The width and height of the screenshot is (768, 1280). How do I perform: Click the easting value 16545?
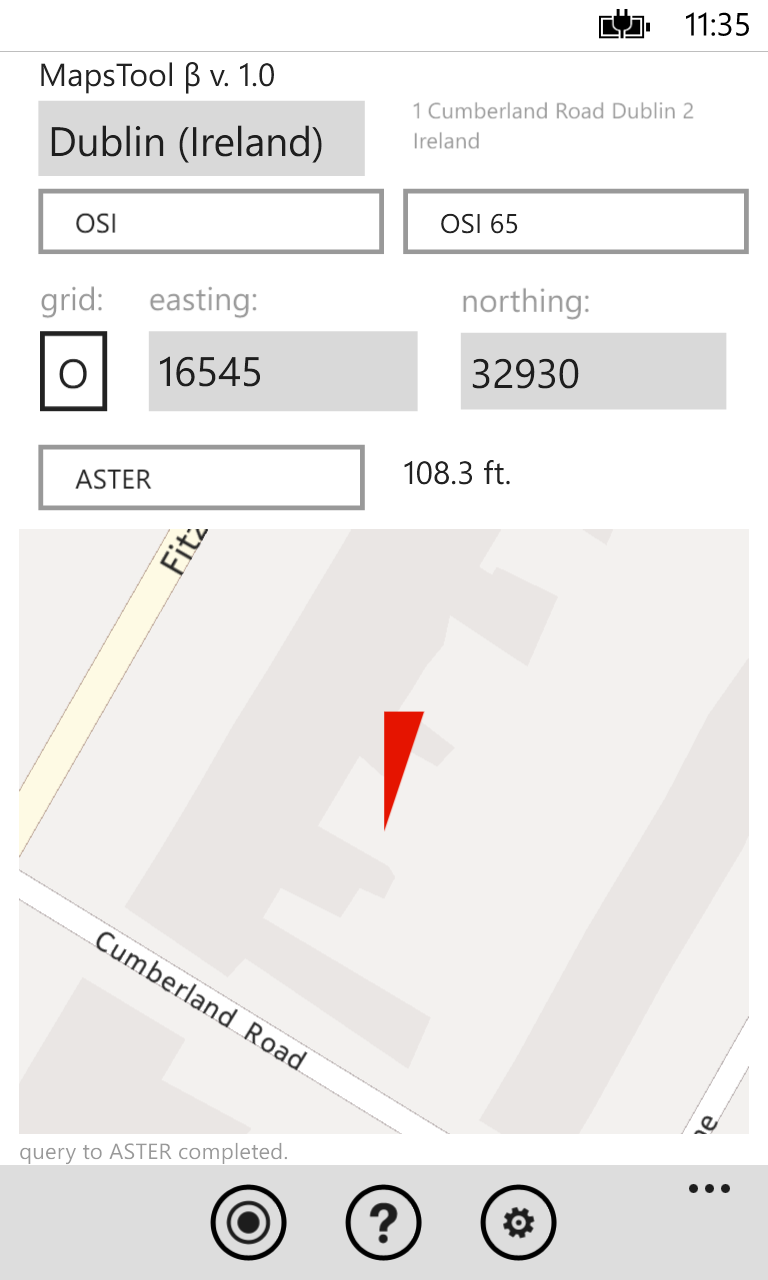pos(282,371)
